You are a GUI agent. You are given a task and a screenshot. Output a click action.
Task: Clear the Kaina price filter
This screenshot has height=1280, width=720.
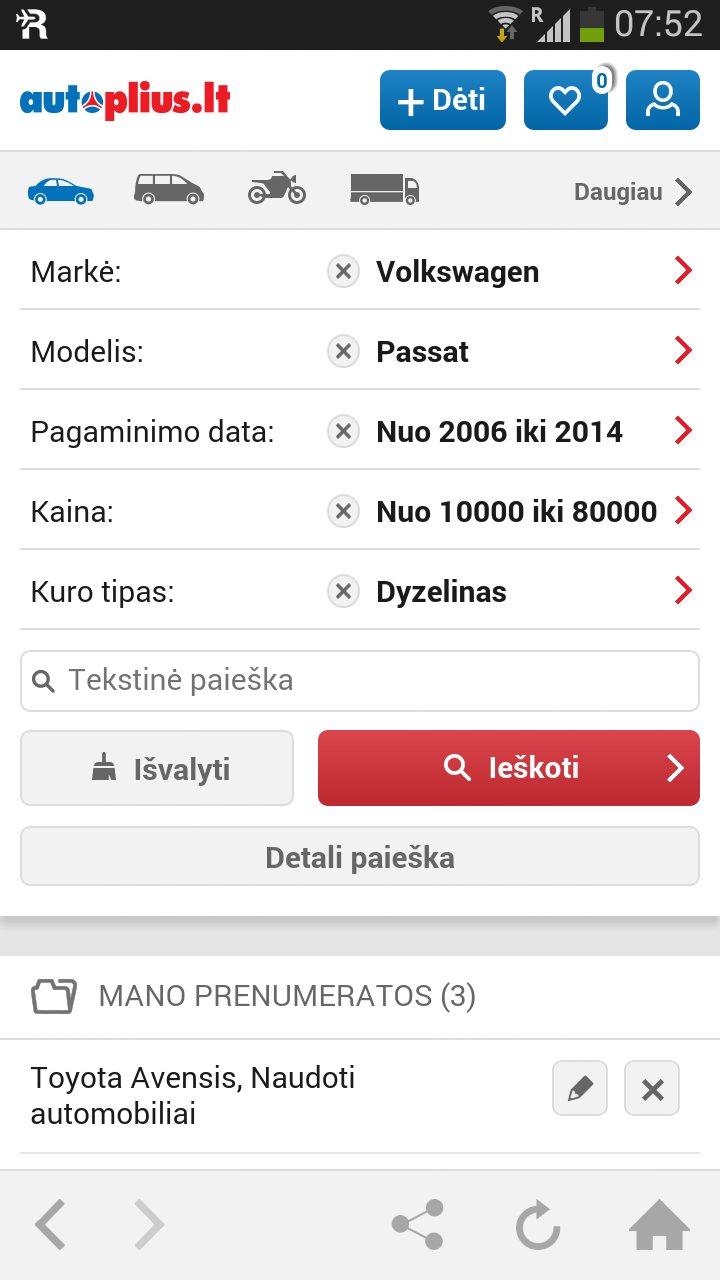coord(343,511)
